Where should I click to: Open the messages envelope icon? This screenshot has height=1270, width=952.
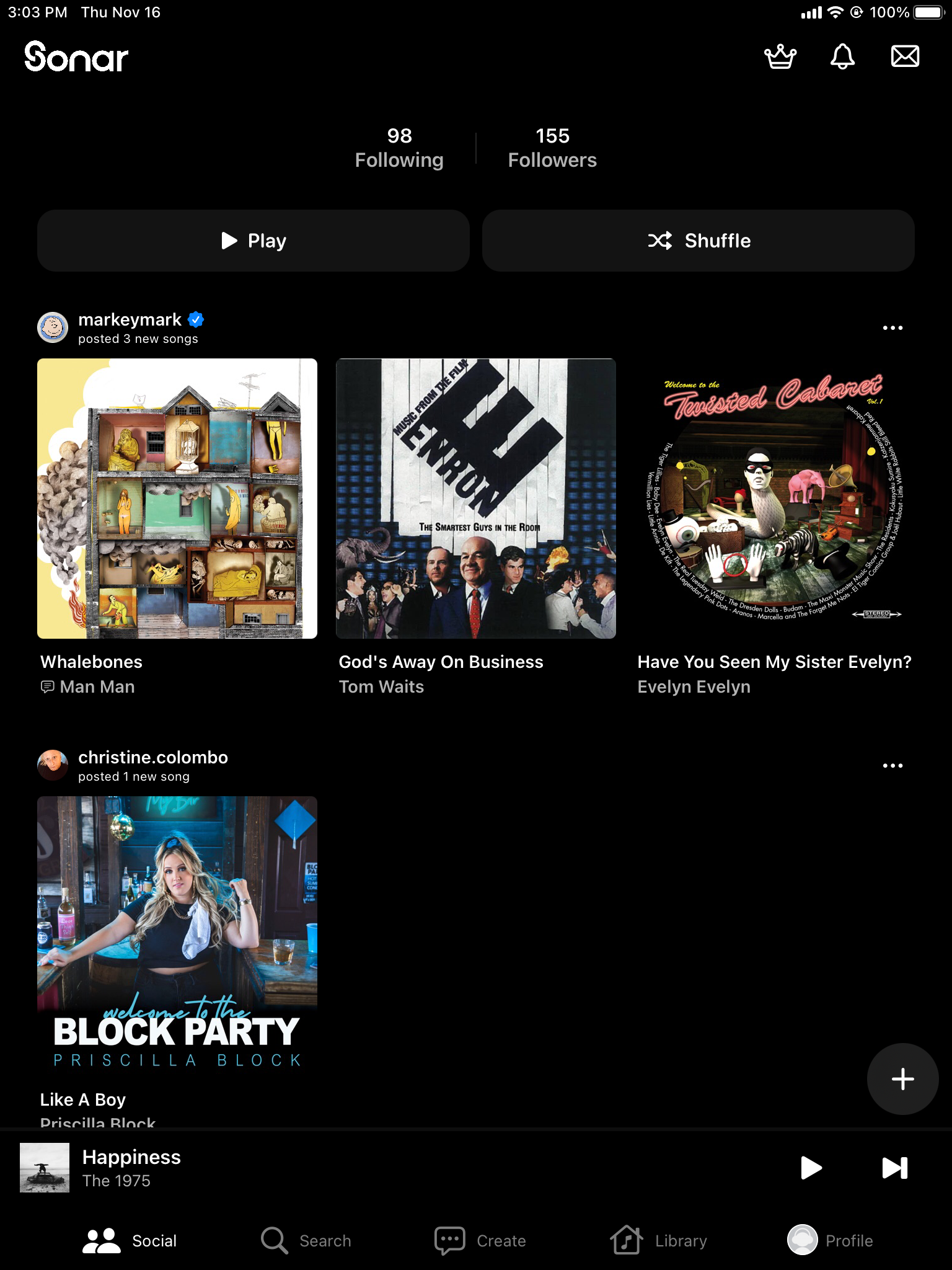pyautogui.click(x=904, y=56)
